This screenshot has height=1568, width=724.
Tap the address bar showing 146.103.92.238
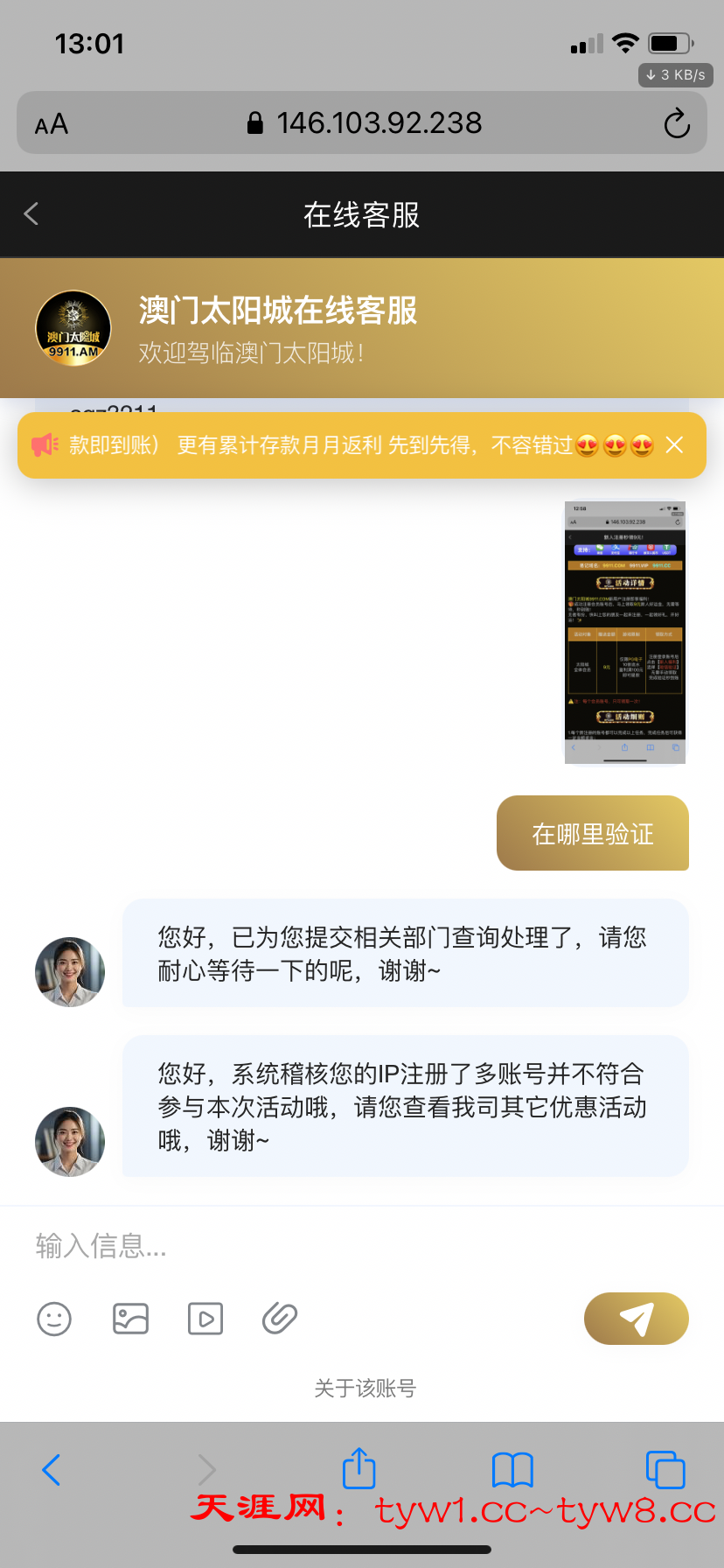365,123
